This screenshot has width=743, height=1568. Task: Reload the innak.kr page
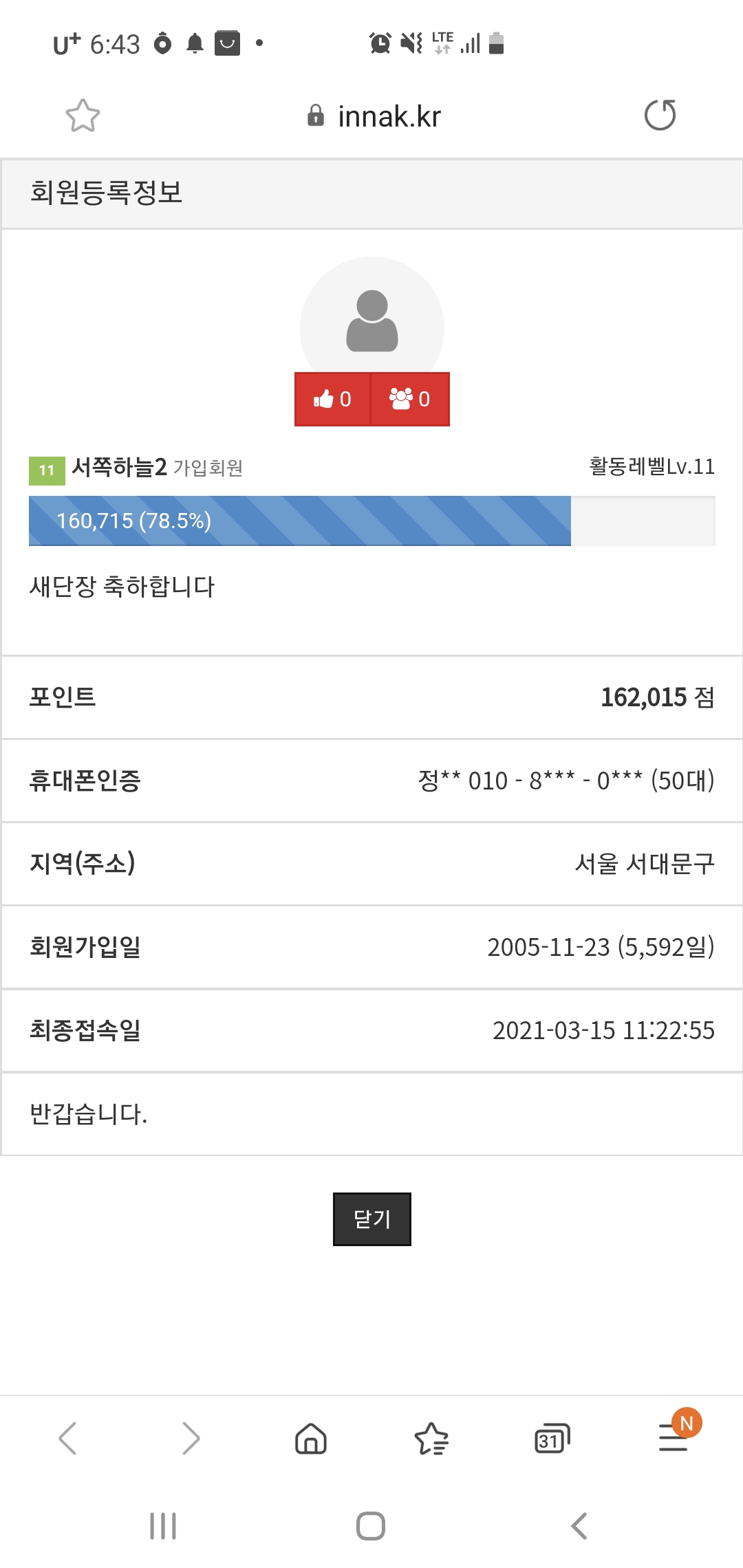coord(660,116)
